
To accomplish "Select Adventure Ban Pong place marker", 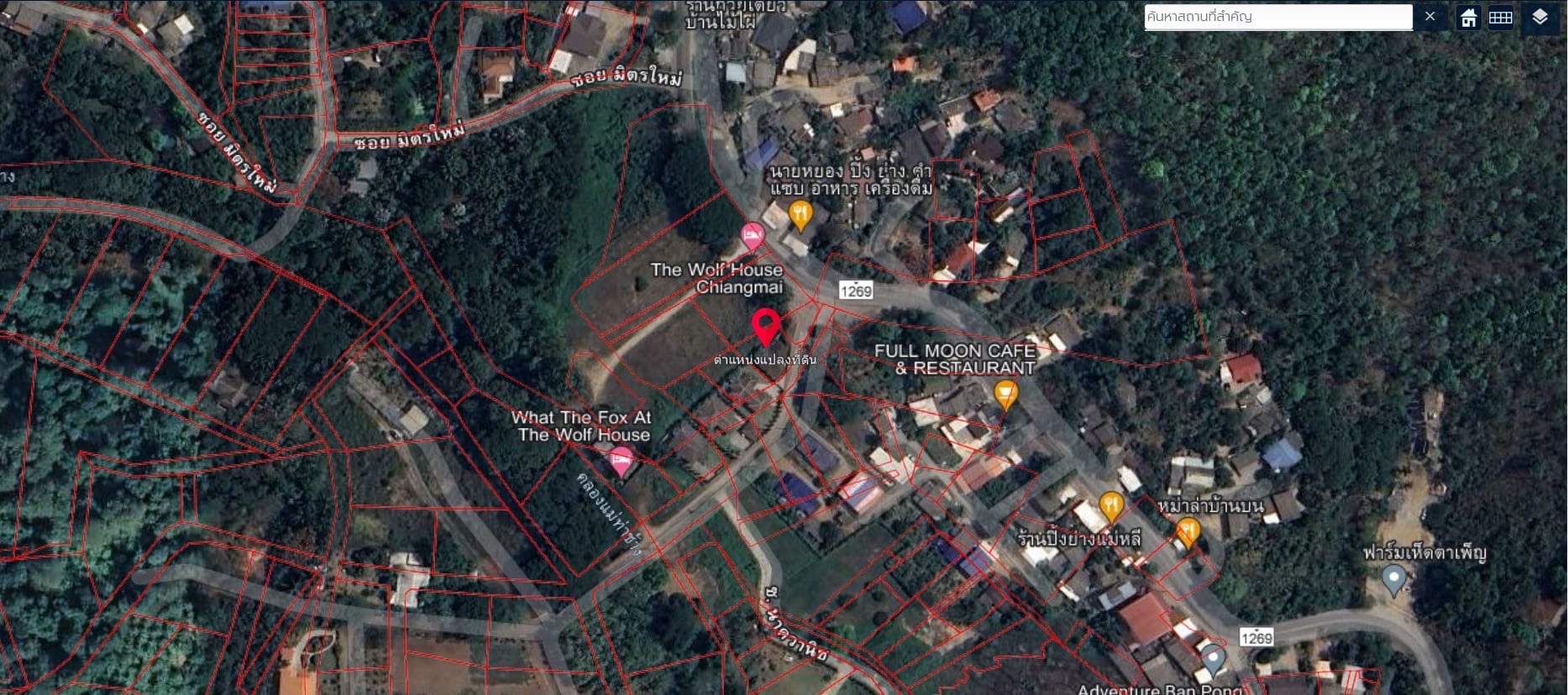I will (x=1212, y=659).
